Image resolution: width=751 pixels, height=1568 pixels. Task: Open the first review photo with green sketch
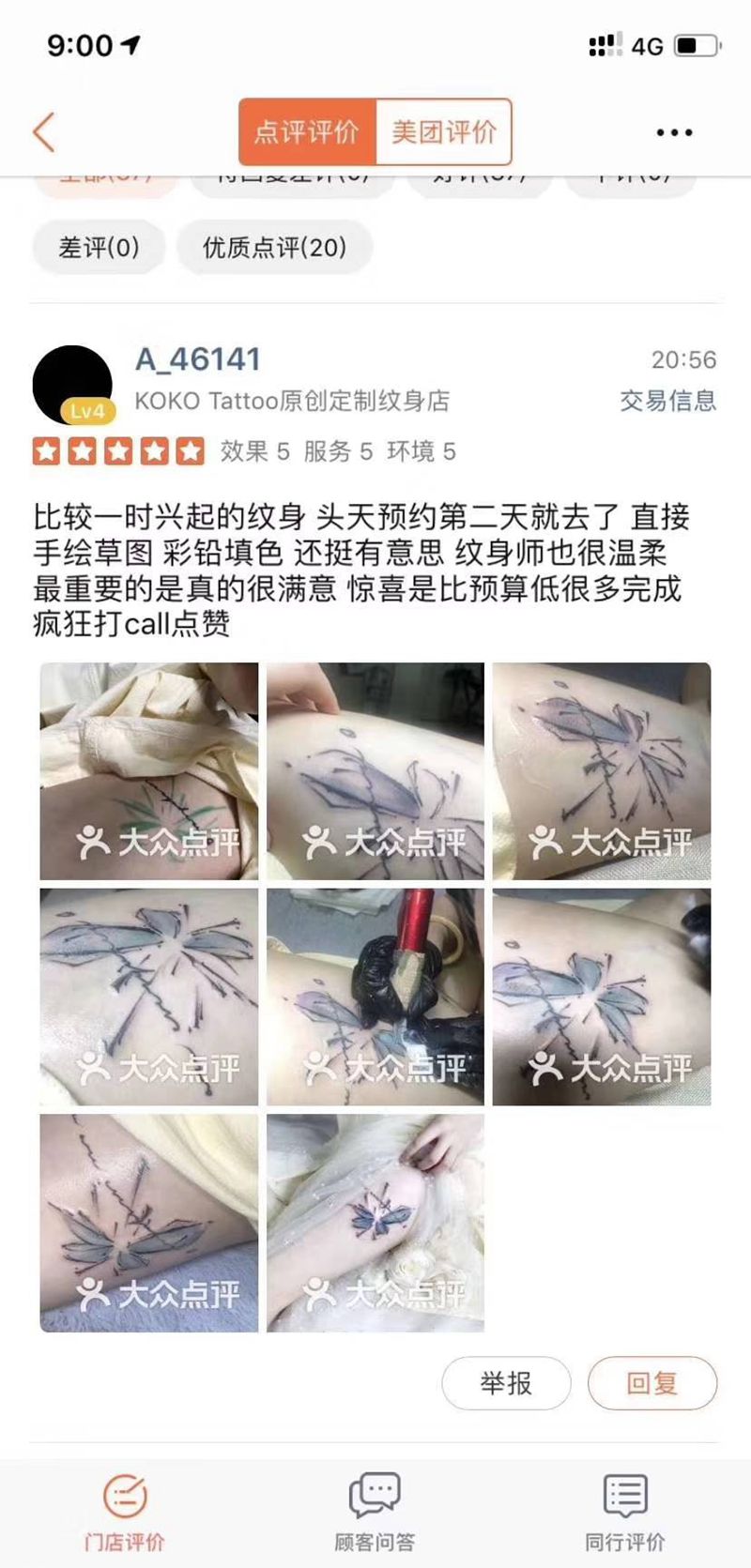pos(148,771)
